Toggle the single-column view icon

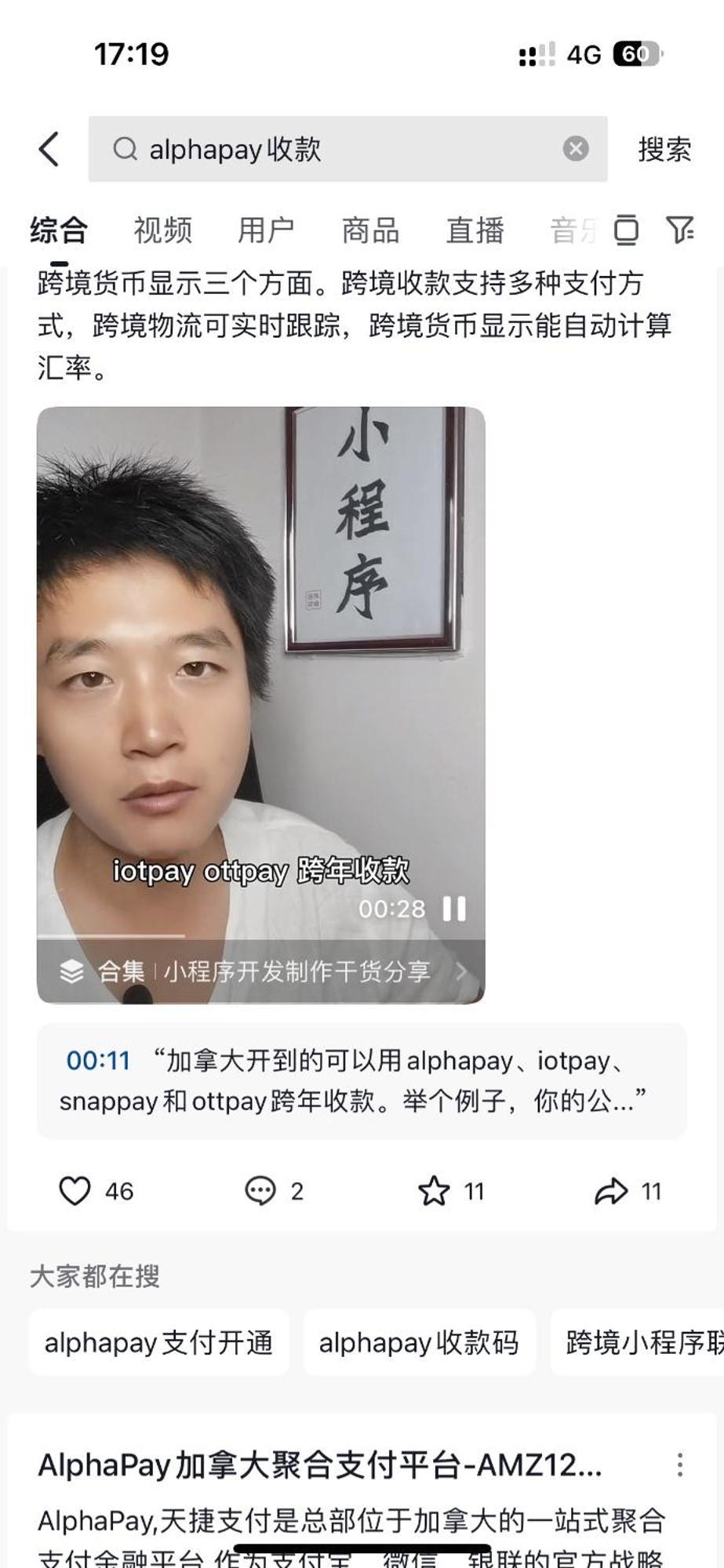(626, 230)
